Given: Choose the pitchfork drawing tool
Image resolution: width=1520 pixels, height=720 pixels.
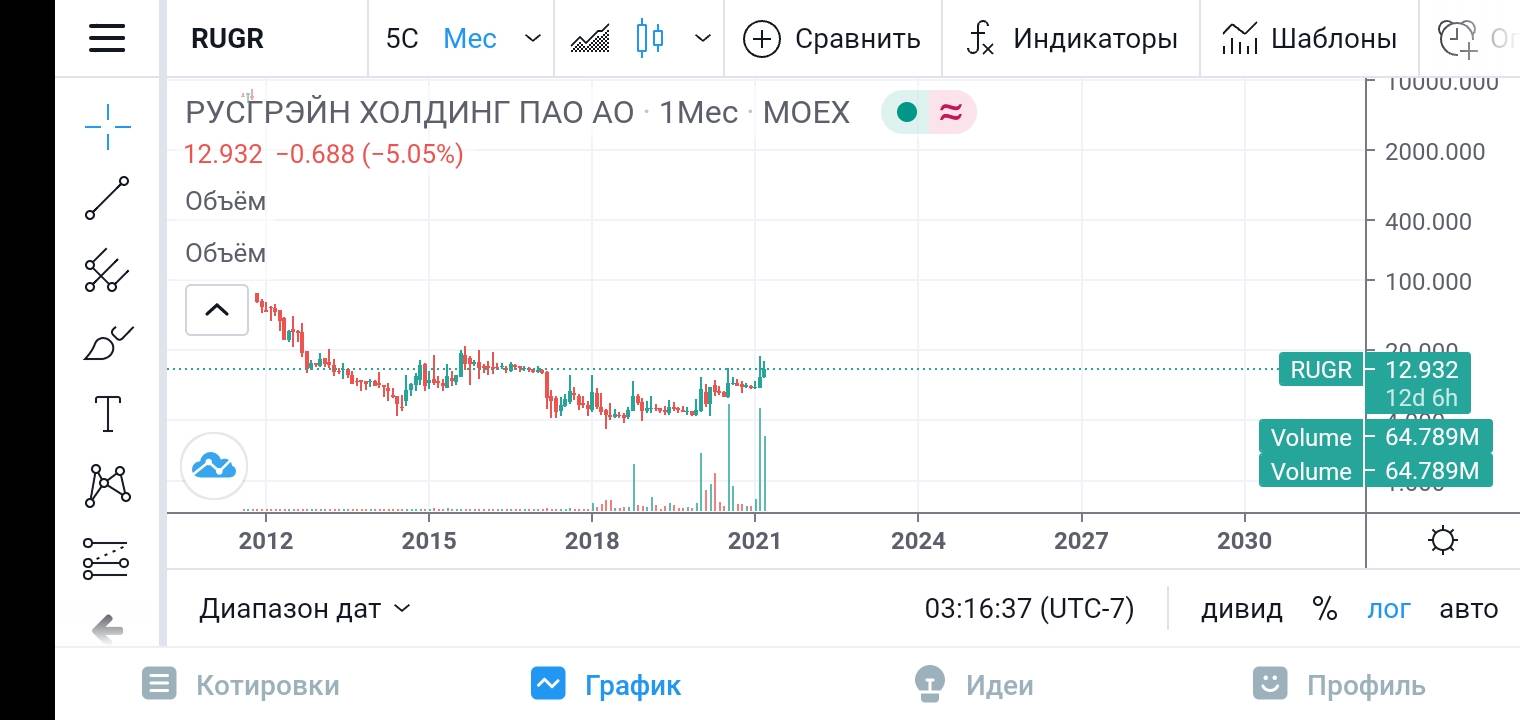Looking at the screenshot, I should click(107, 270).
